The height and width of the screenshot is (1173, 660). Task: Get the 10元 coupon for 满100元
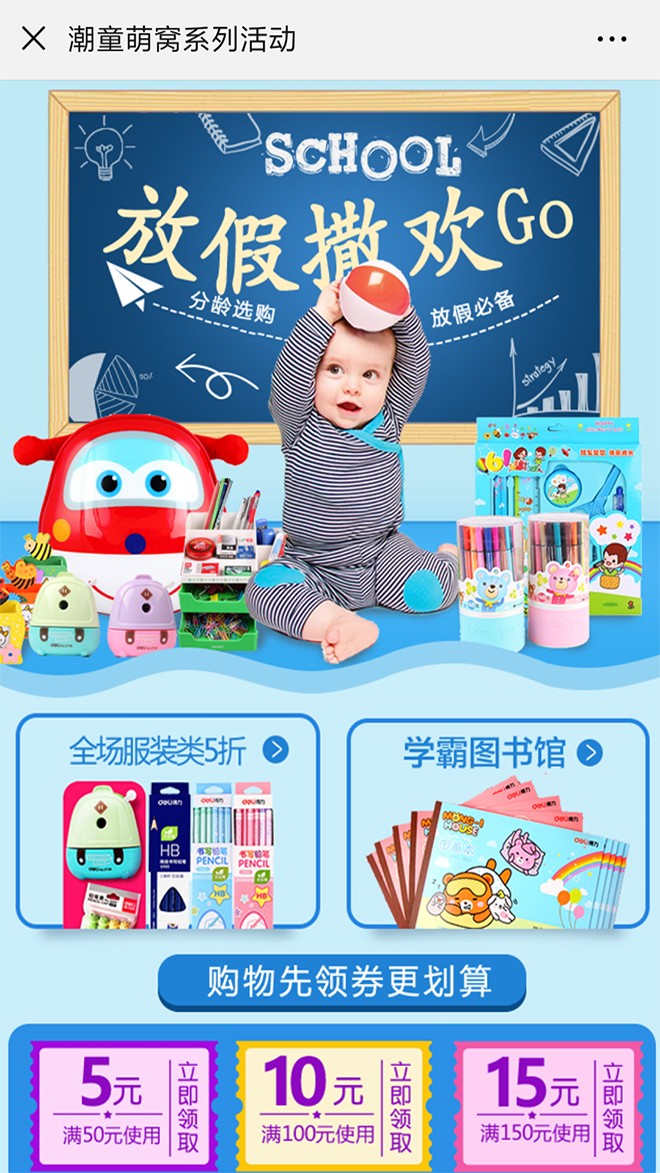(400, 1107)
